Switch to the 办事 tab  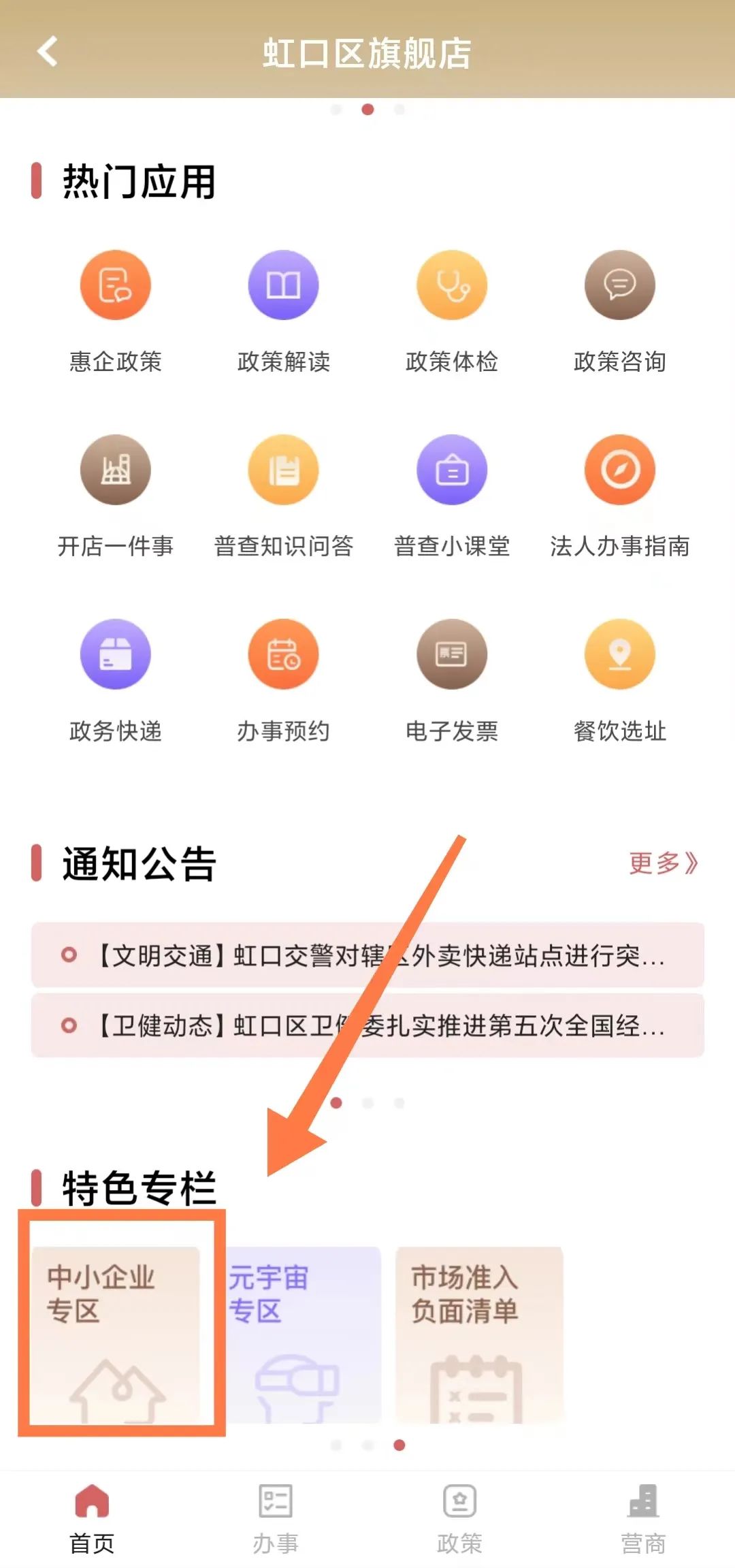276,1518
